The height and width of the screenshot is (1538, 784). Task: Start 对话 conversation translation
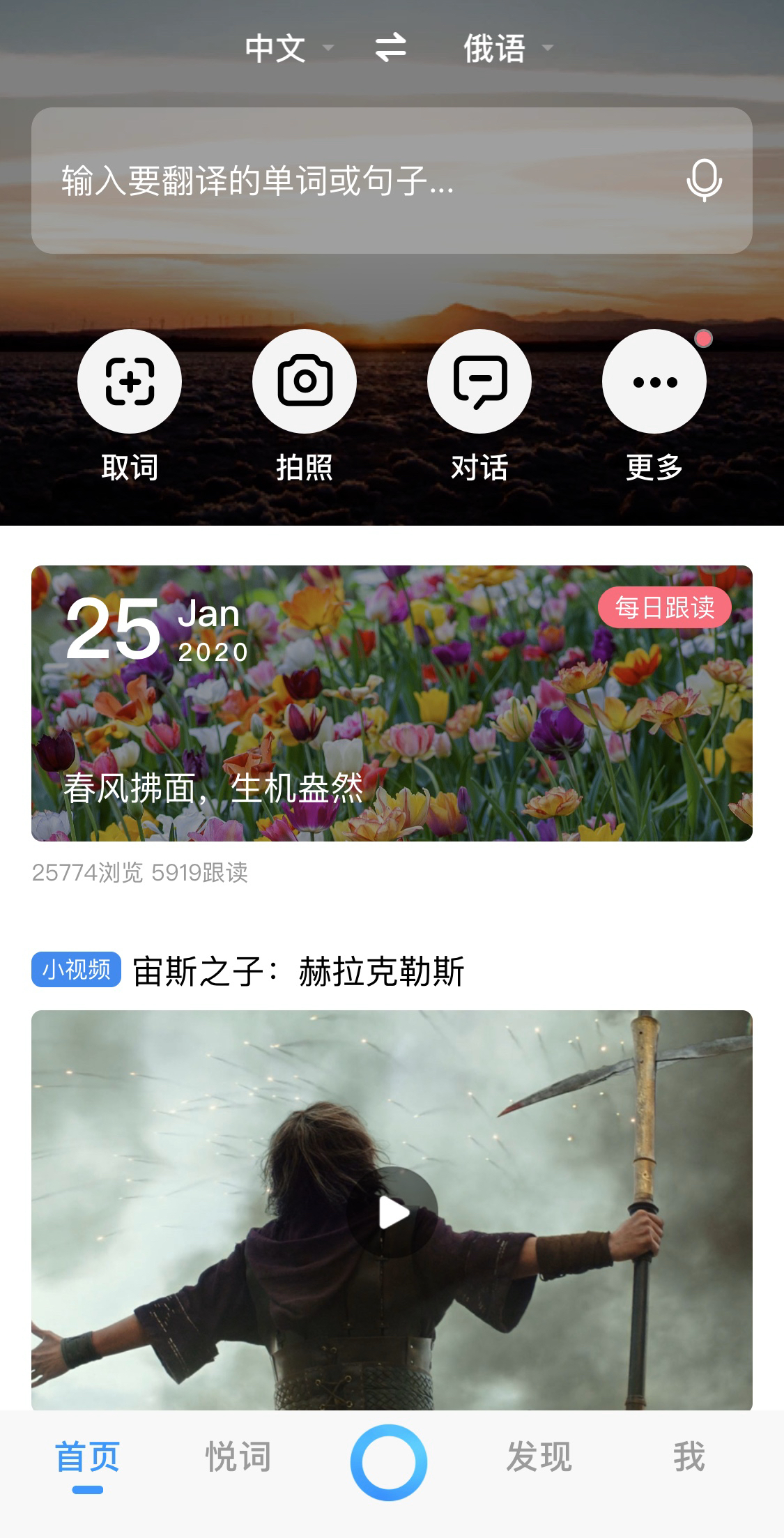(479, 381)
